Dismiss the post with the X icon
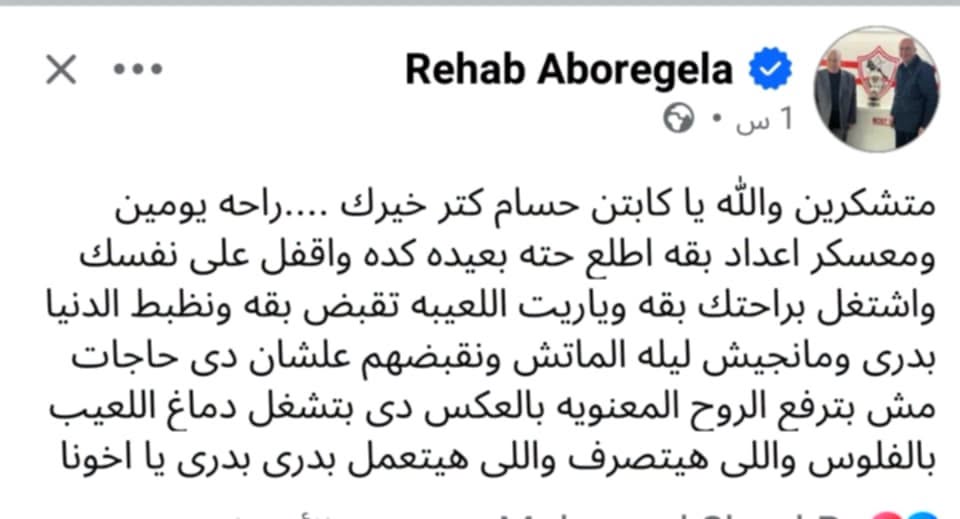Image resolution: width=960 pixels, height=519 pixels. tap(61, 69)
